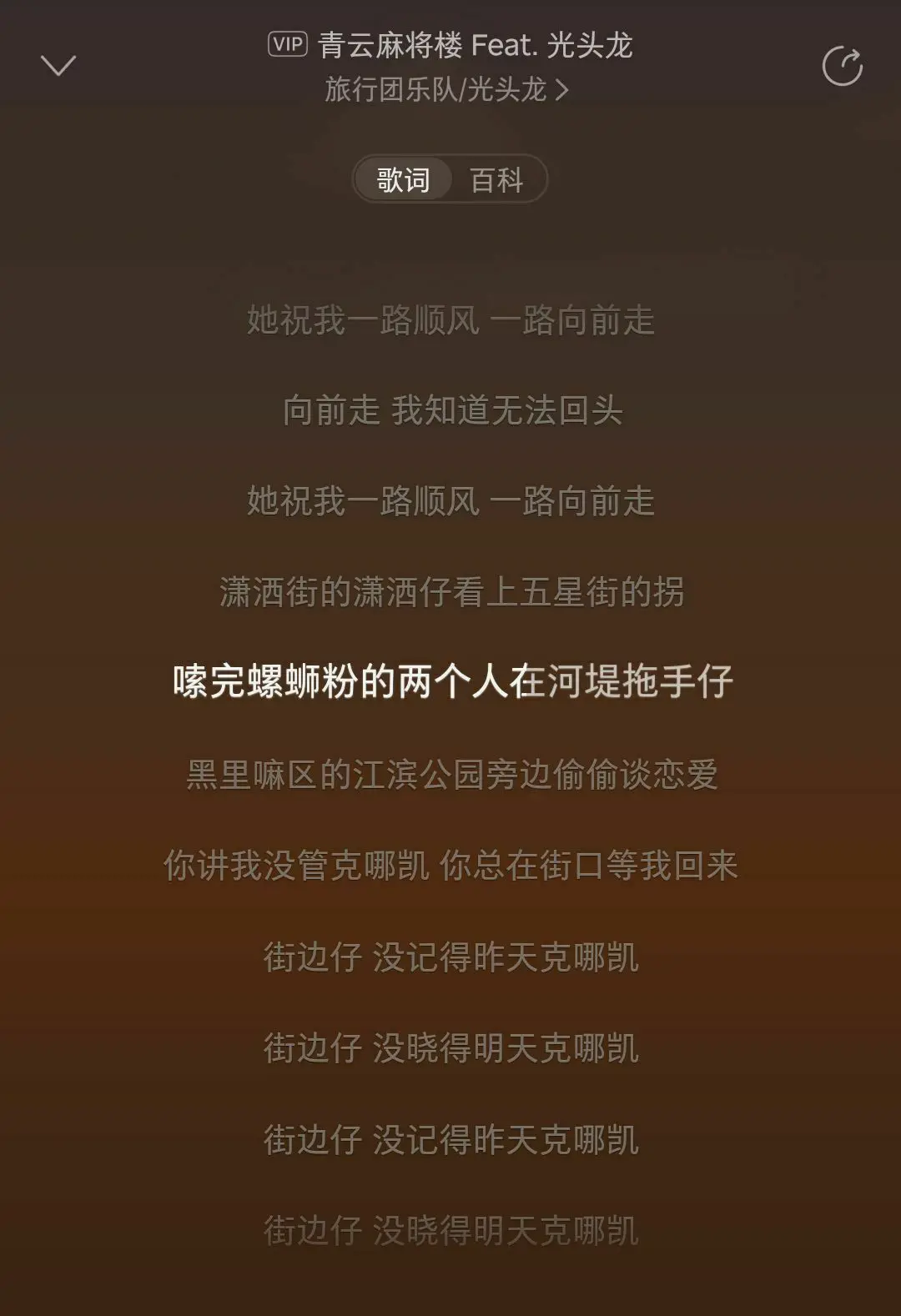Share the song using the share icon

(x=842, y=66)
